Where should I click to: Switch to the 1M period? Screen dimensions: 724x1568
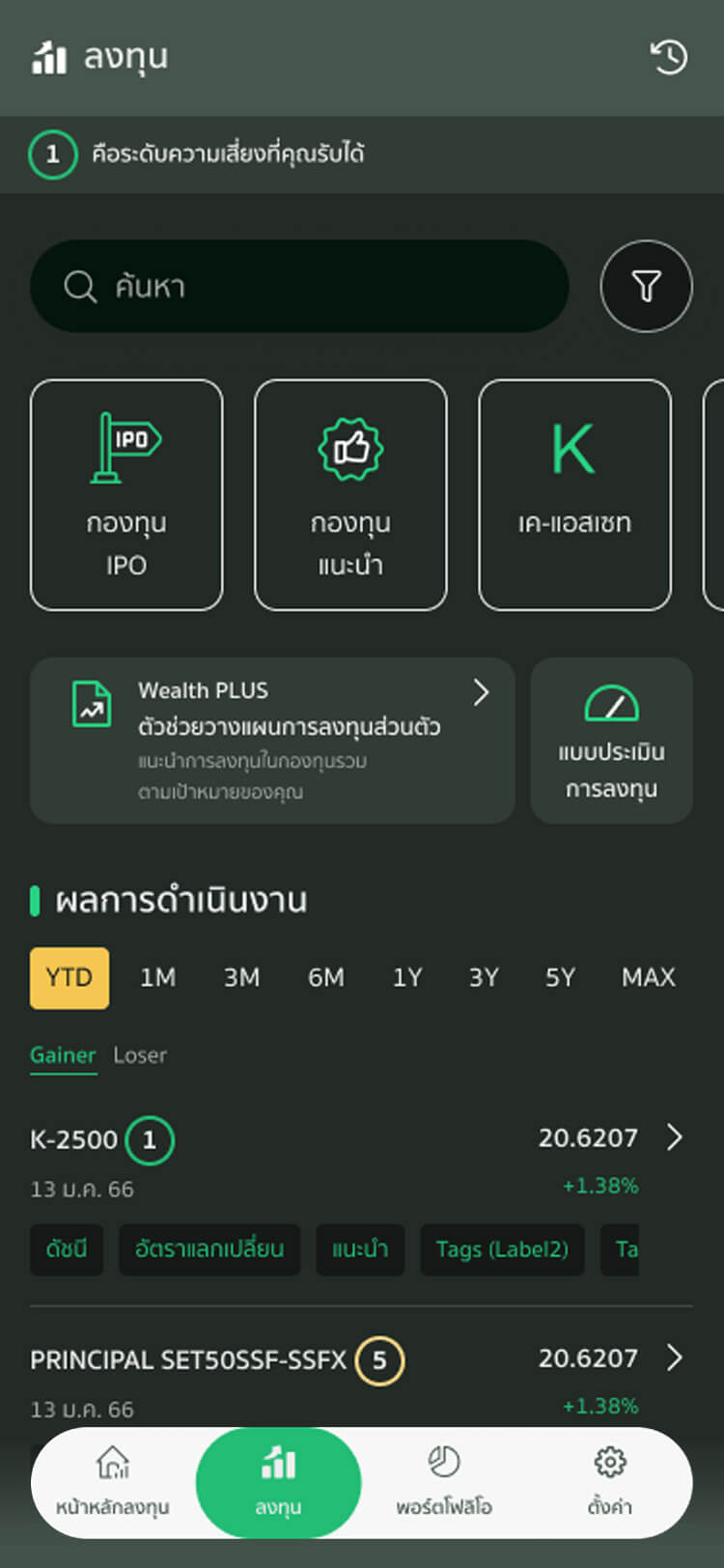[x=157, y=978]
